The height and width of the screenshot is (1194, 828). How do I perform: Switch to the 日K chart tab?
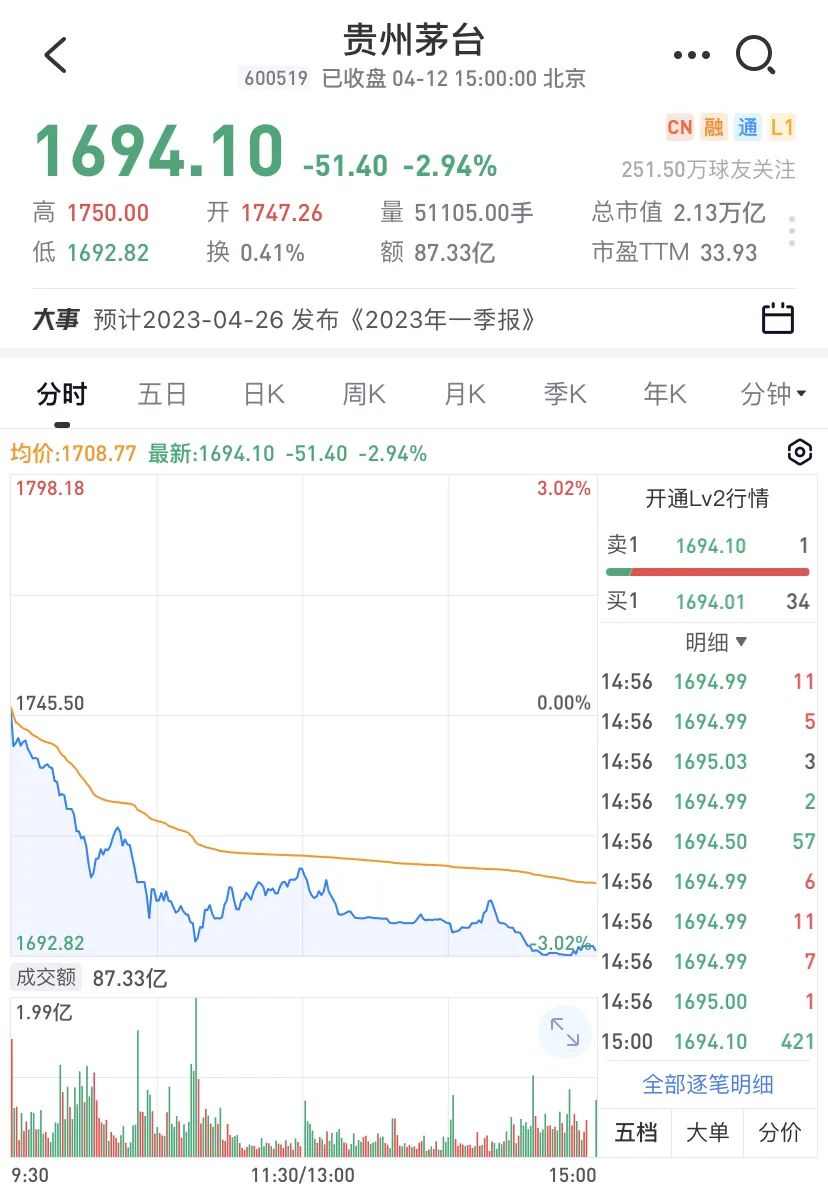264,394
